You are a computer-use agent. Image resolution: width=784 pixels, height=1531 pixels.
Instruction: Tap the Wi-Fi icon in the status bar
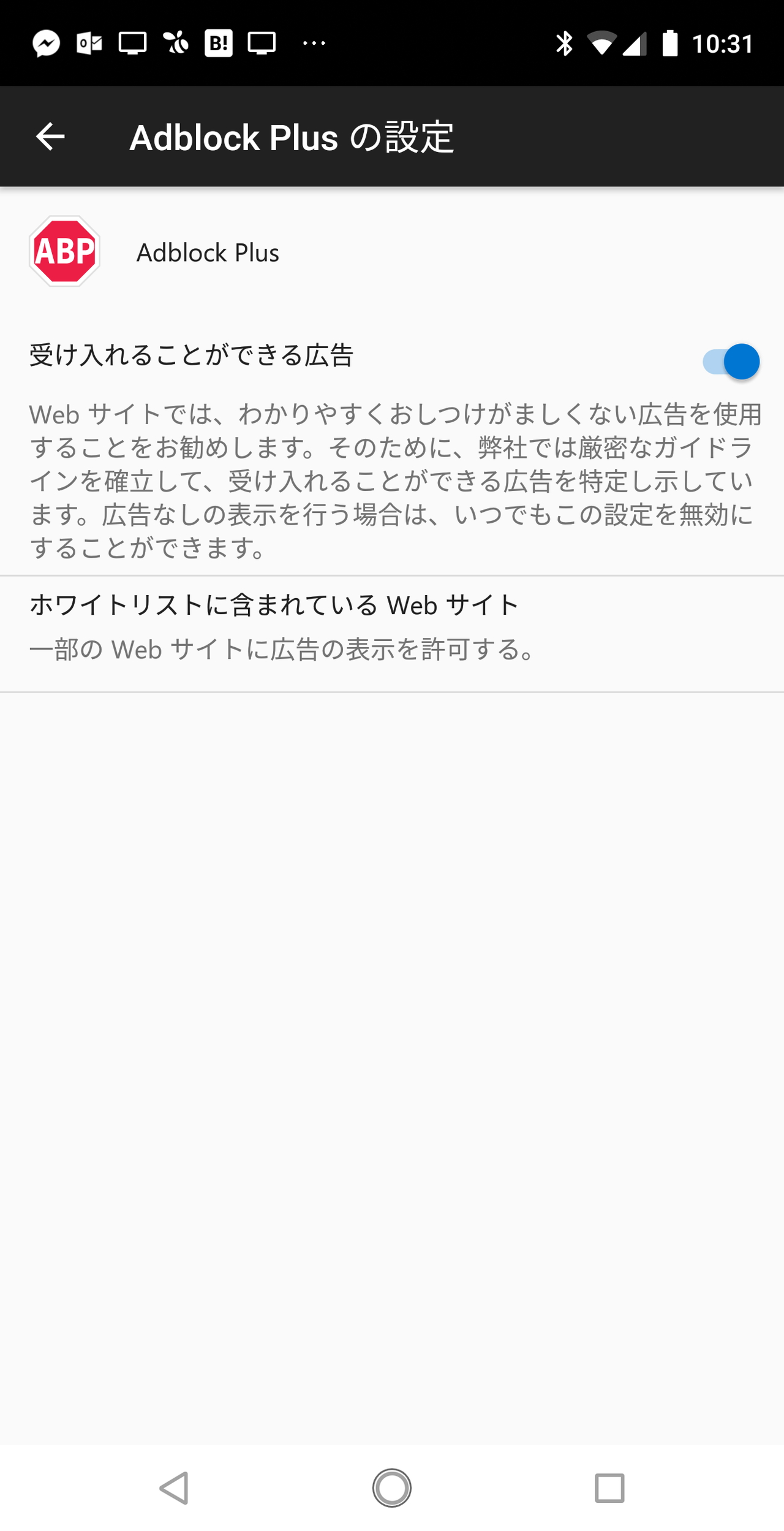[601, 42]
